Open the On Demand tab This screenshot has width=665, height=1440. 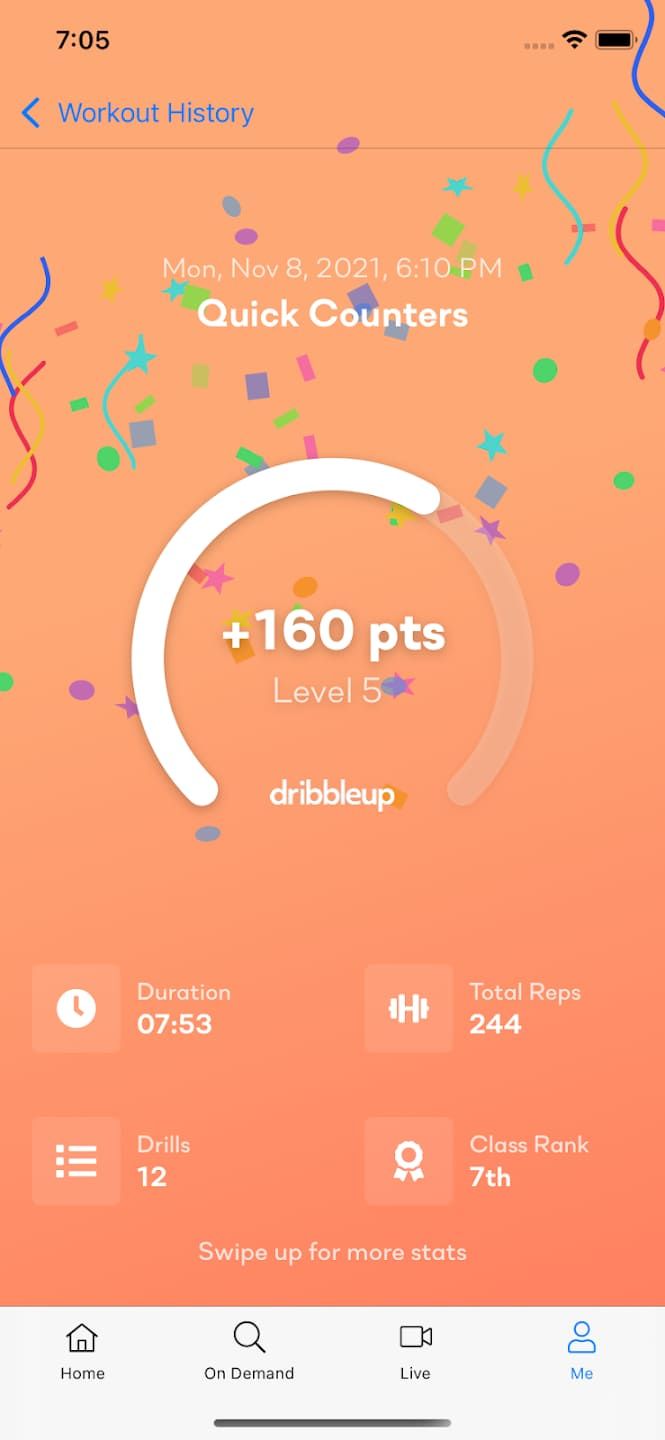pyautogui.click(x=249, y=1350)
